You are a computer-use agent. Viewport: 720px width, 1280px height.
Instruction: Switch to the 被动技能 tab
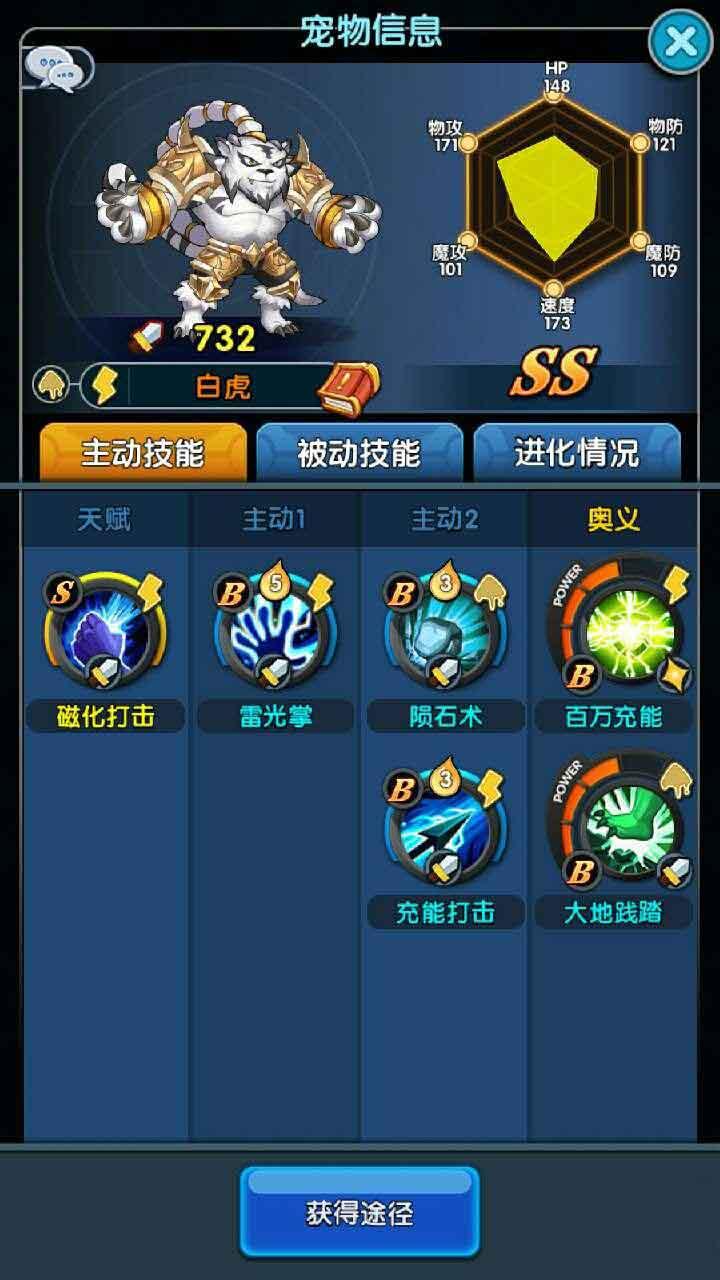pyautogui.click(x=359, y=453)
